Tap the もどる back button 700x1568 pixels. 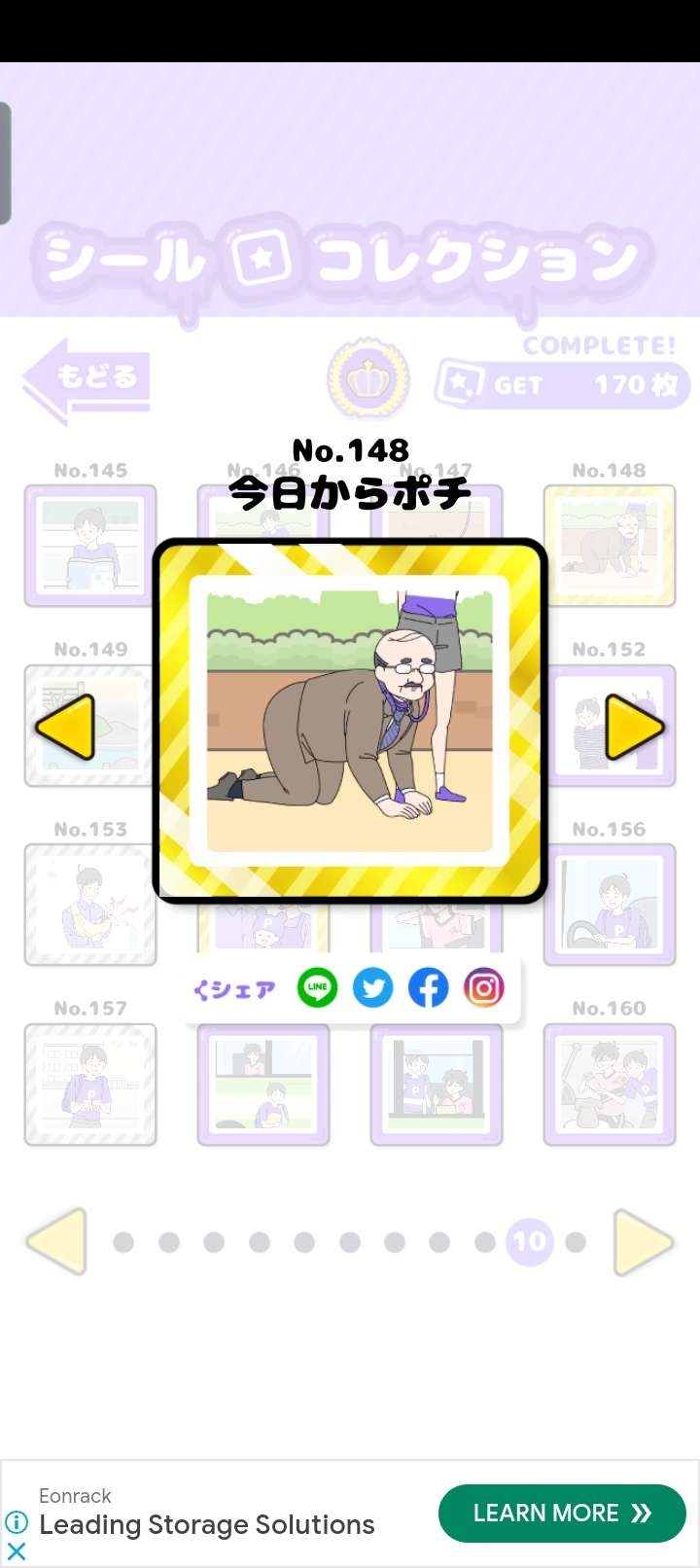(x=87, y=379)
